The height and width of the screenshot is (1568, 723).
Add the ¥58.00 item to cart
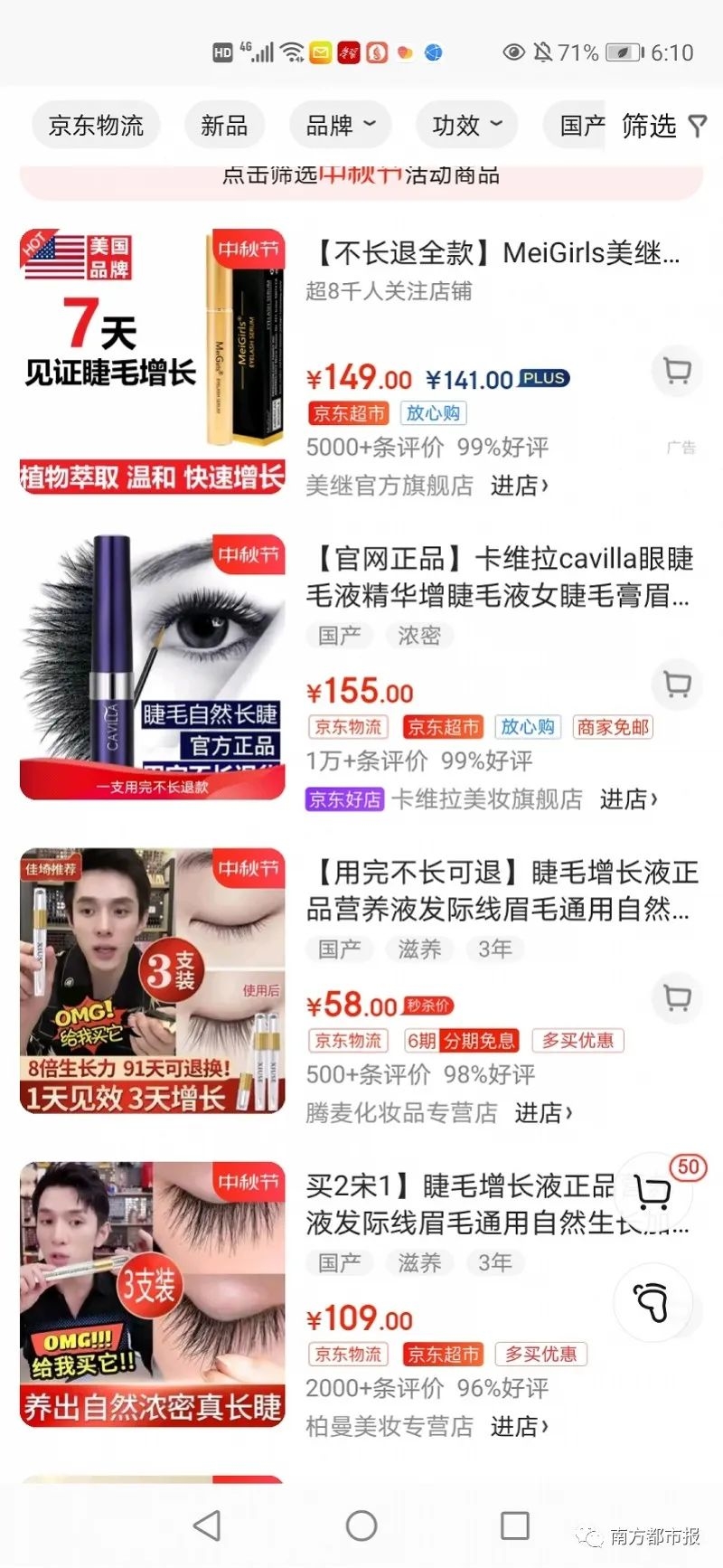click(x=677, y=997)
